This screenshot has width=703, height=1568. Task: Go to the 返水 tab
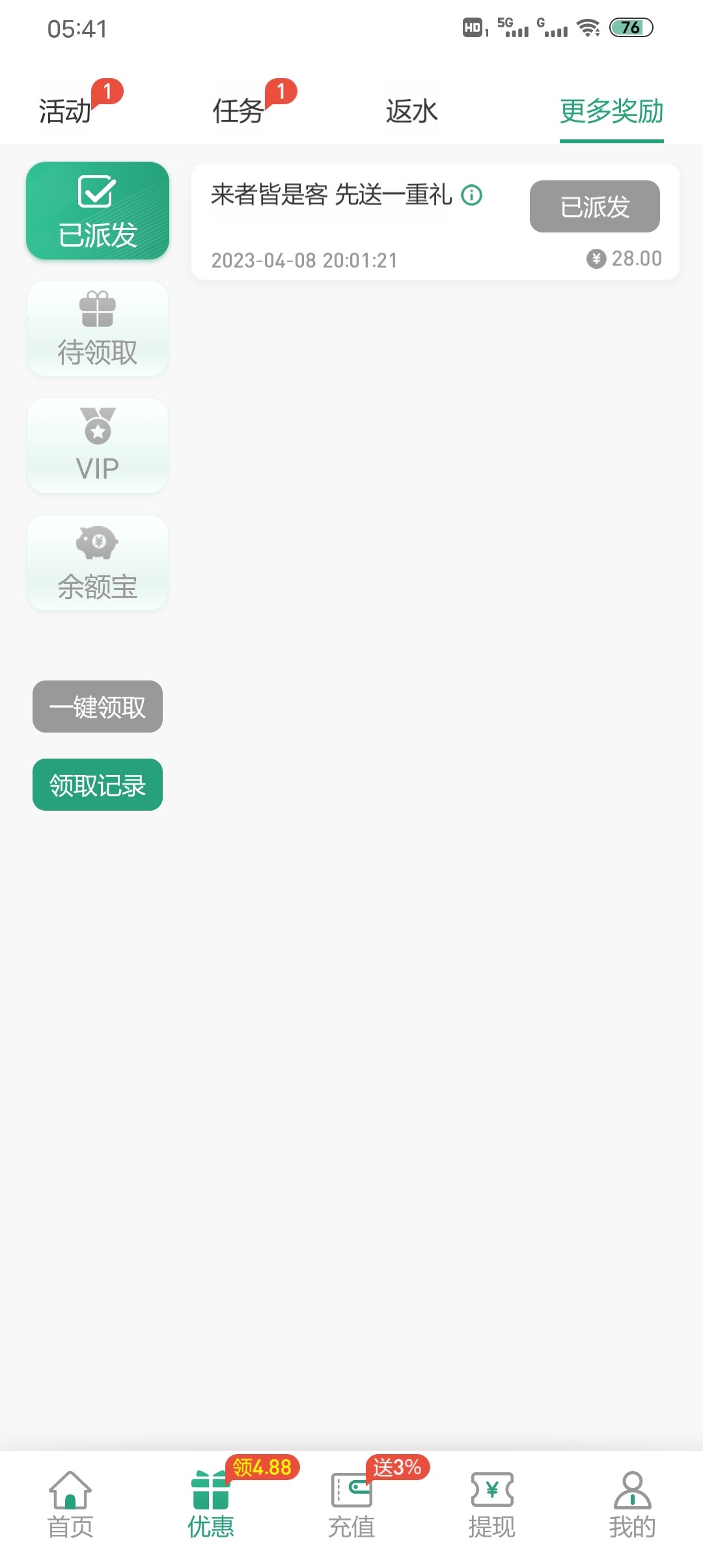click(411, 111)
